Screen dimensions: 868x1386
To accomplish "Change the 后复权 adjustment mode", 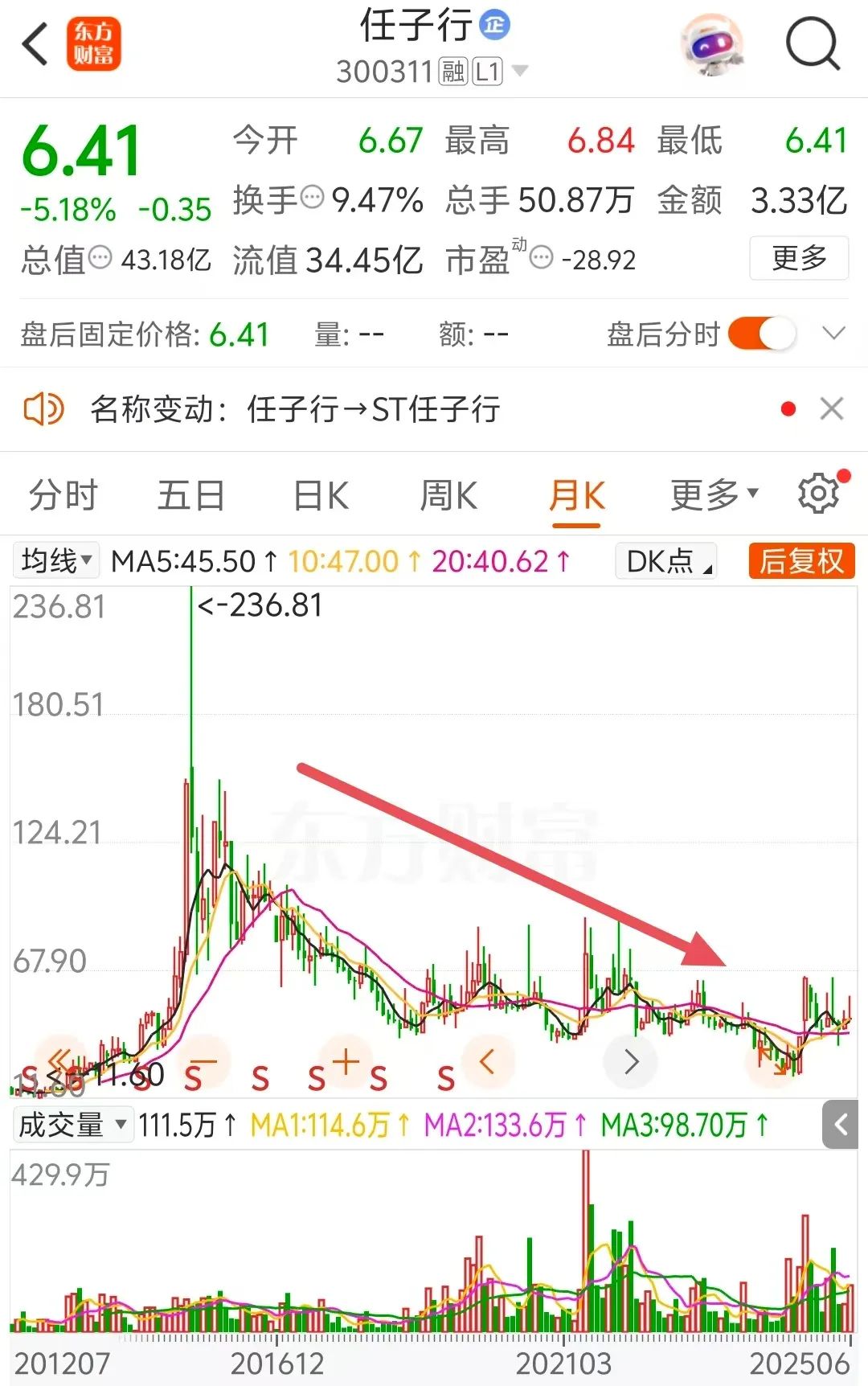I will (800, 561).
